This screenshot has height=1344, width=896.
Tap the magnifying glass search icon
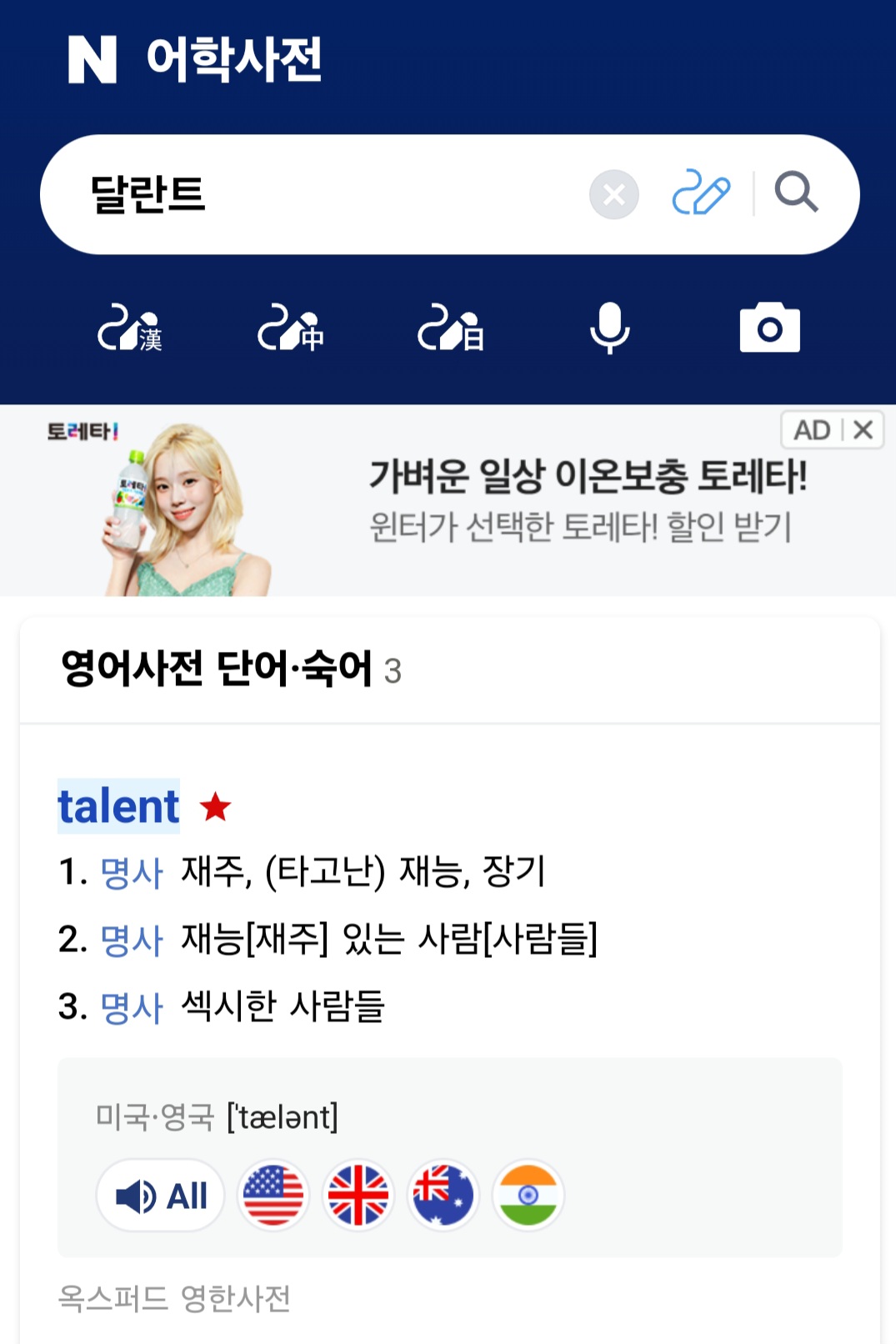point(796,193)
